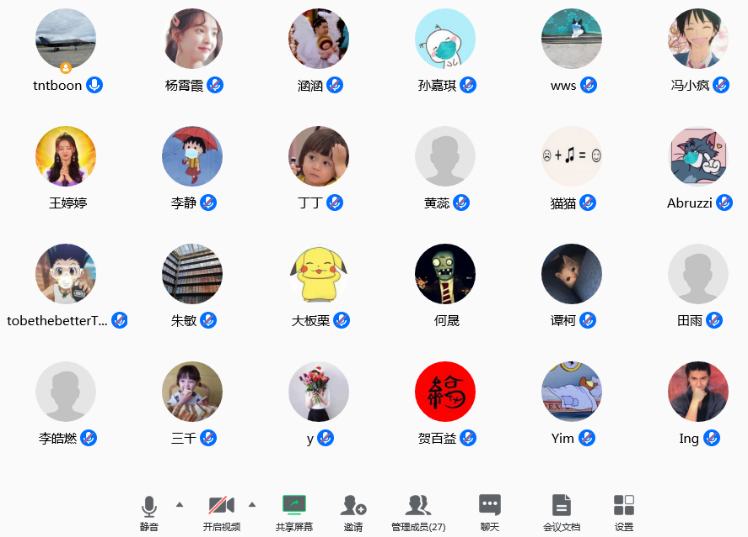Open 王婷婷's participant tile
748x537 pixels.
click(x=65, y=157)
